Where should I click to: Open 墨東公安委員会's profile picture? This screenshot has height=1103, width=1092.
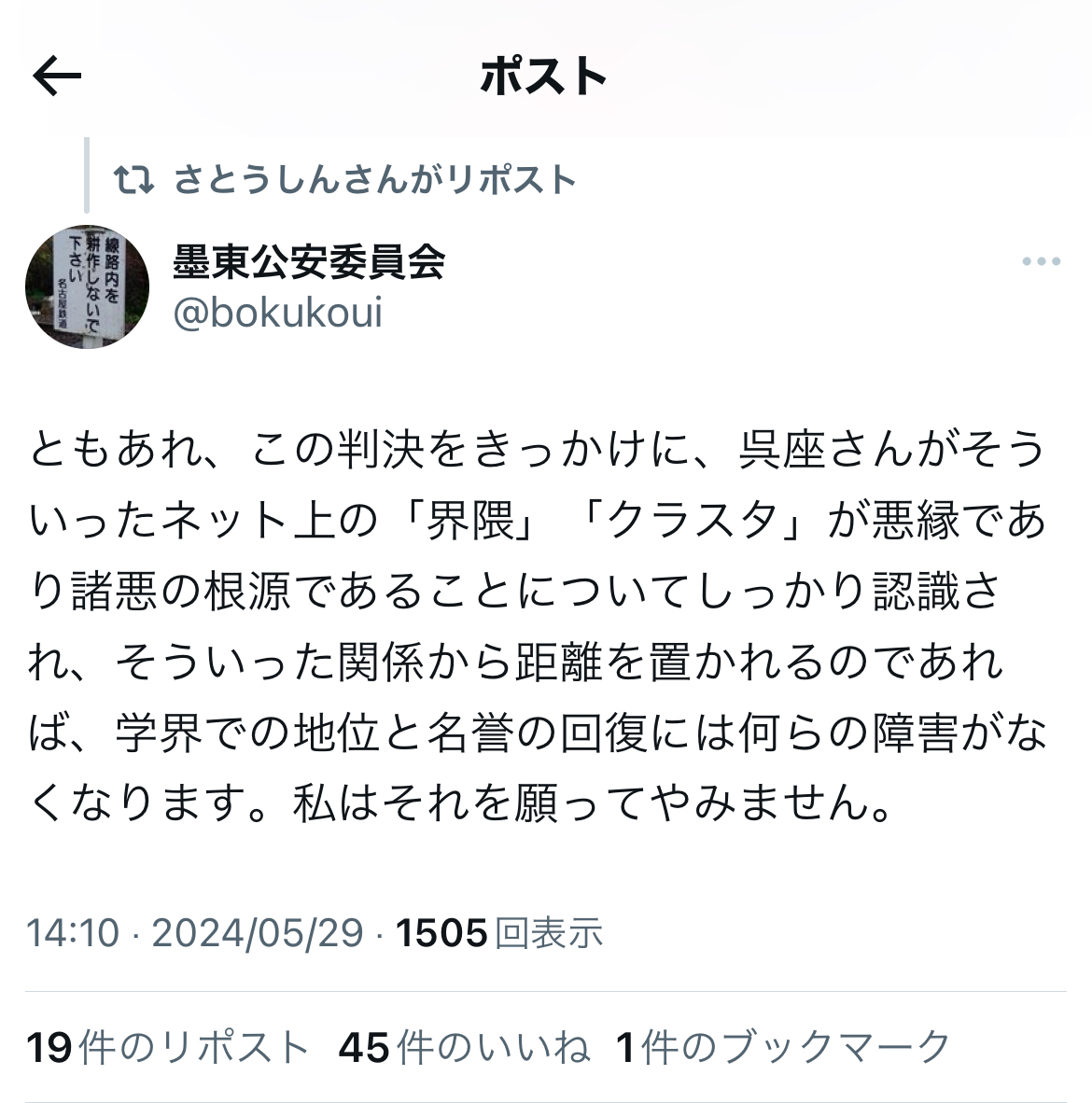tap(87, 286)
